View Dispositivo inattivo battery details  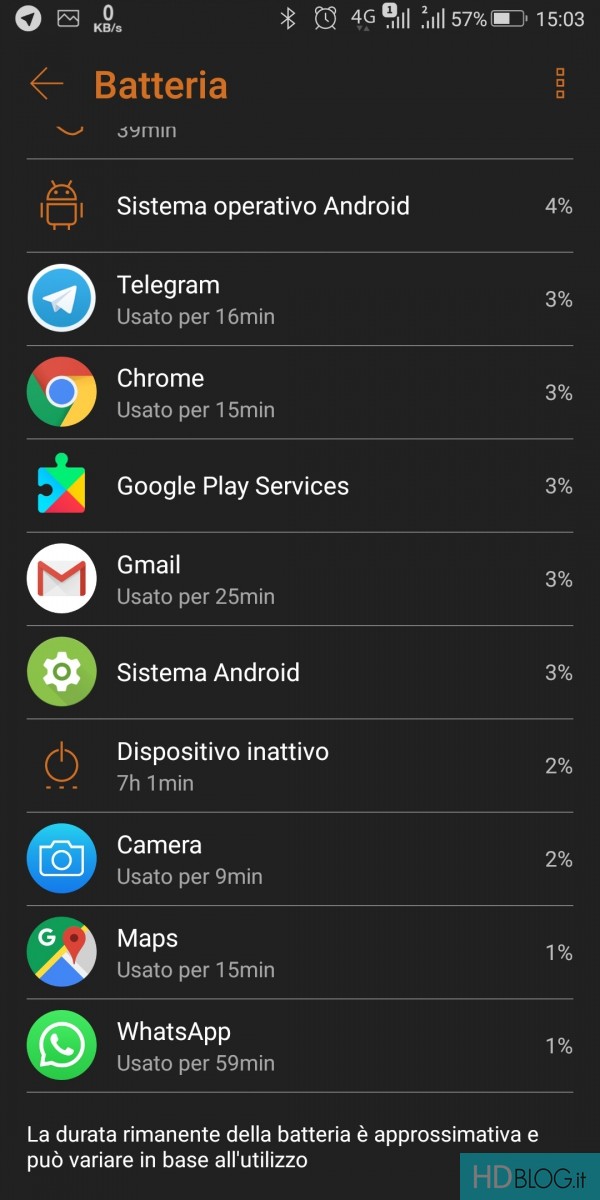(x=300, y=766)
